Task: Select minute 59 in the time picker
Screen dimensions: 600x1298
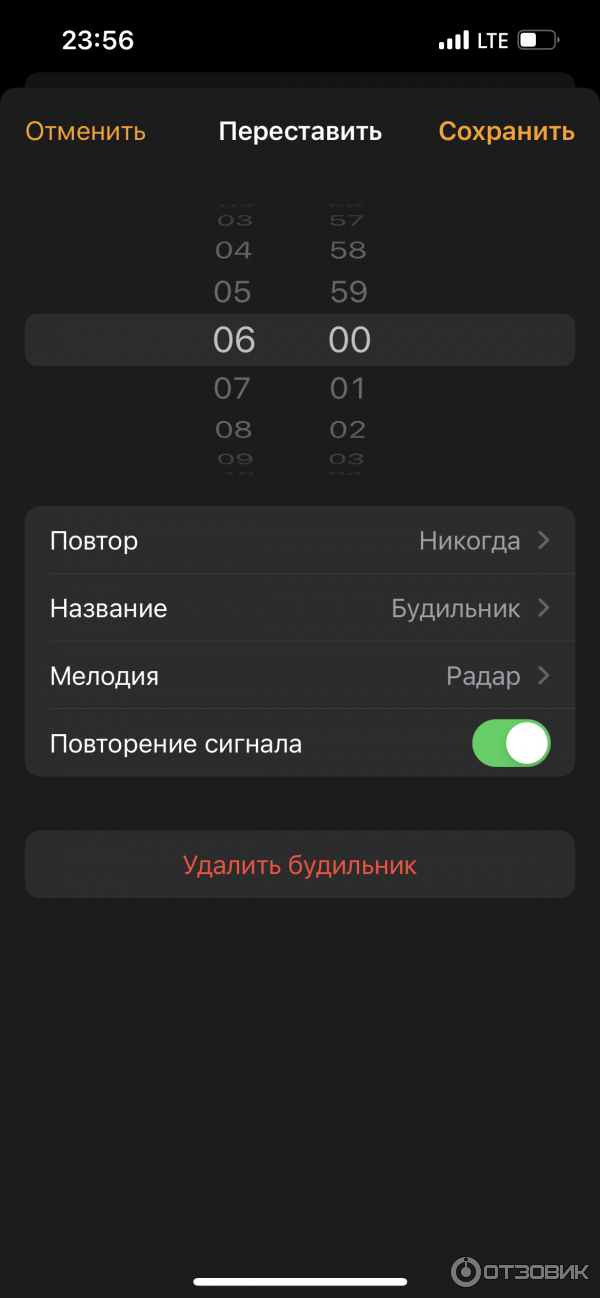Action: [349, 292]
